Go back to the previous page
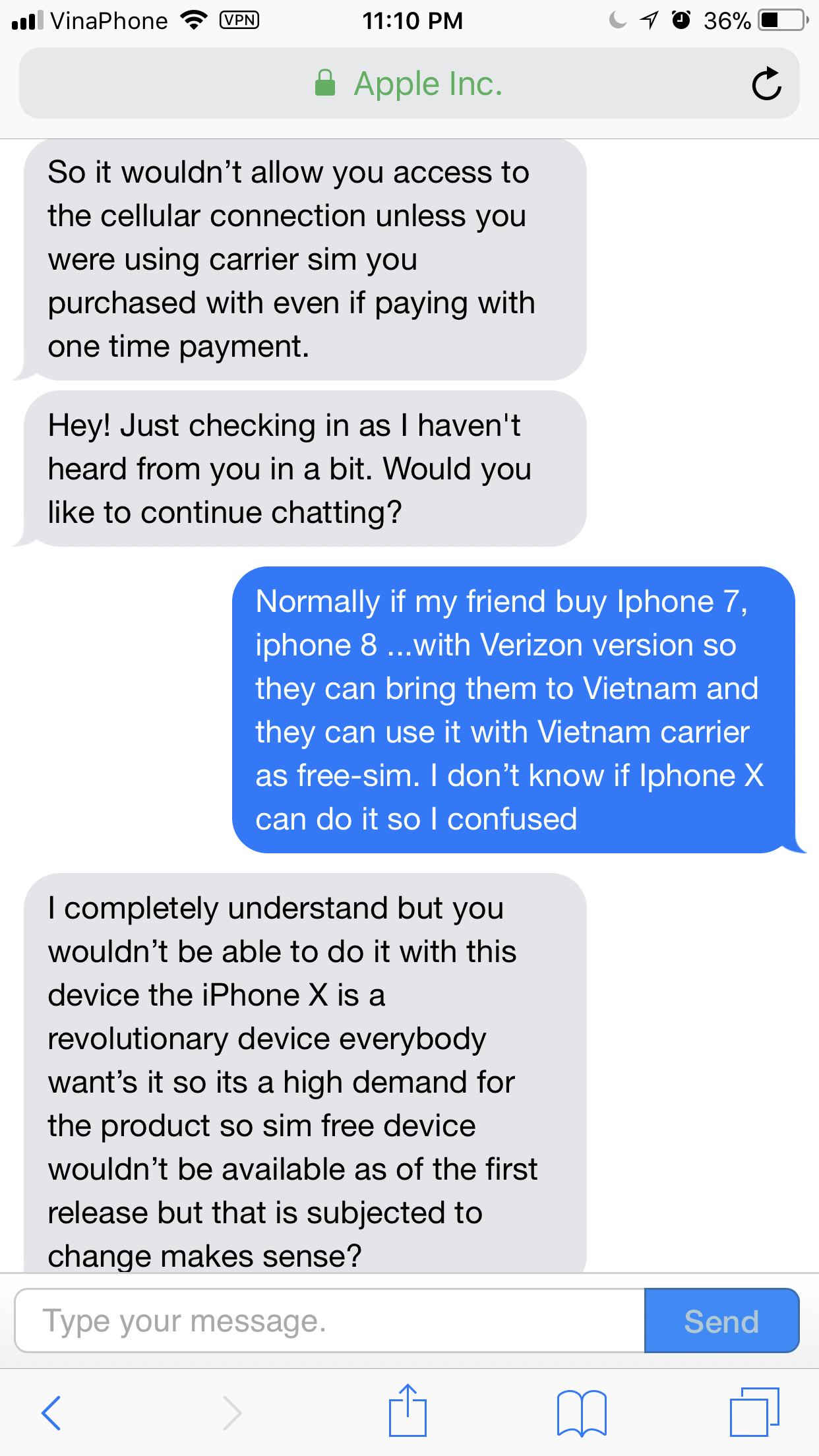Screen dimensions: 819x1456 (51, 1412)
